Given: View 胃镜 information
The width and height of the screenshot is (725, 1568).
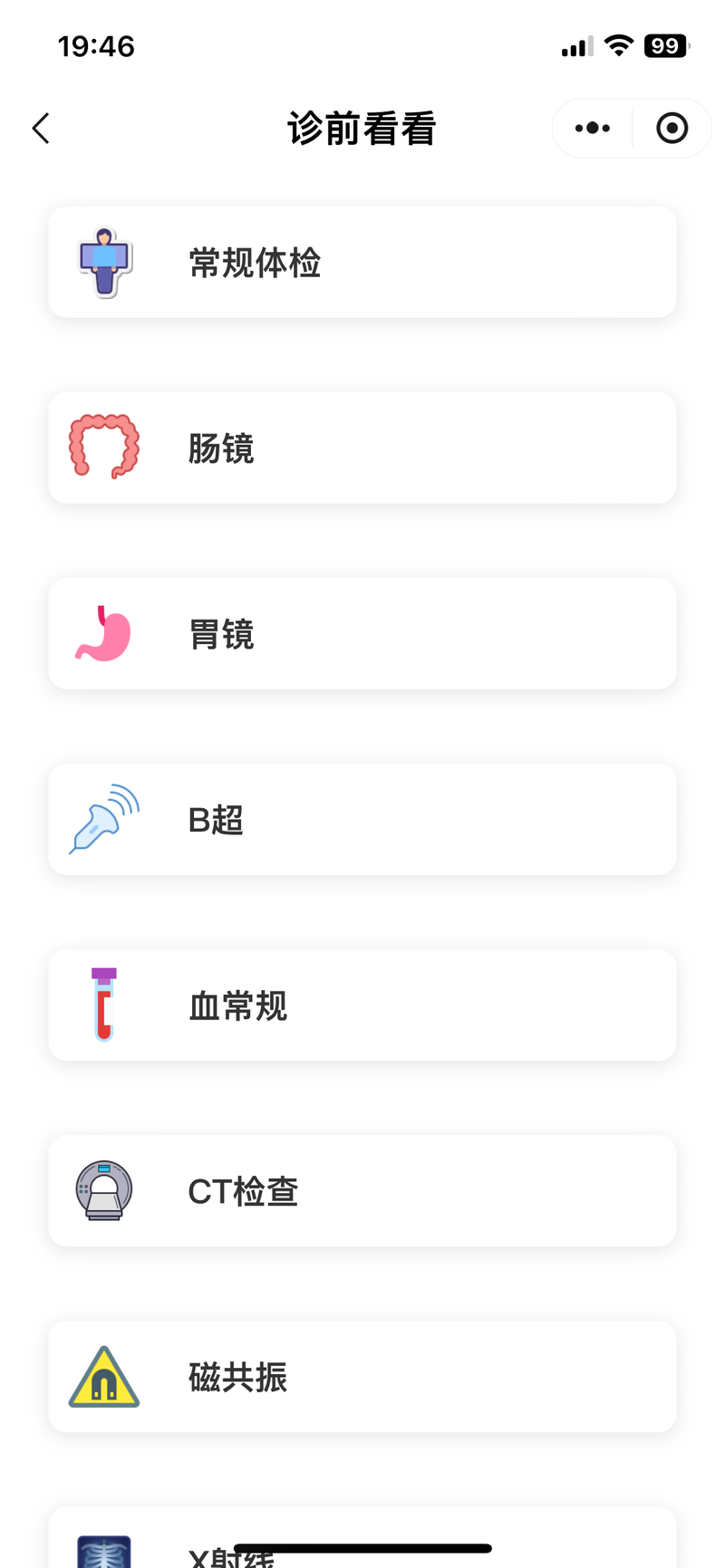Looking at the screenshot, I should [362, 633].
